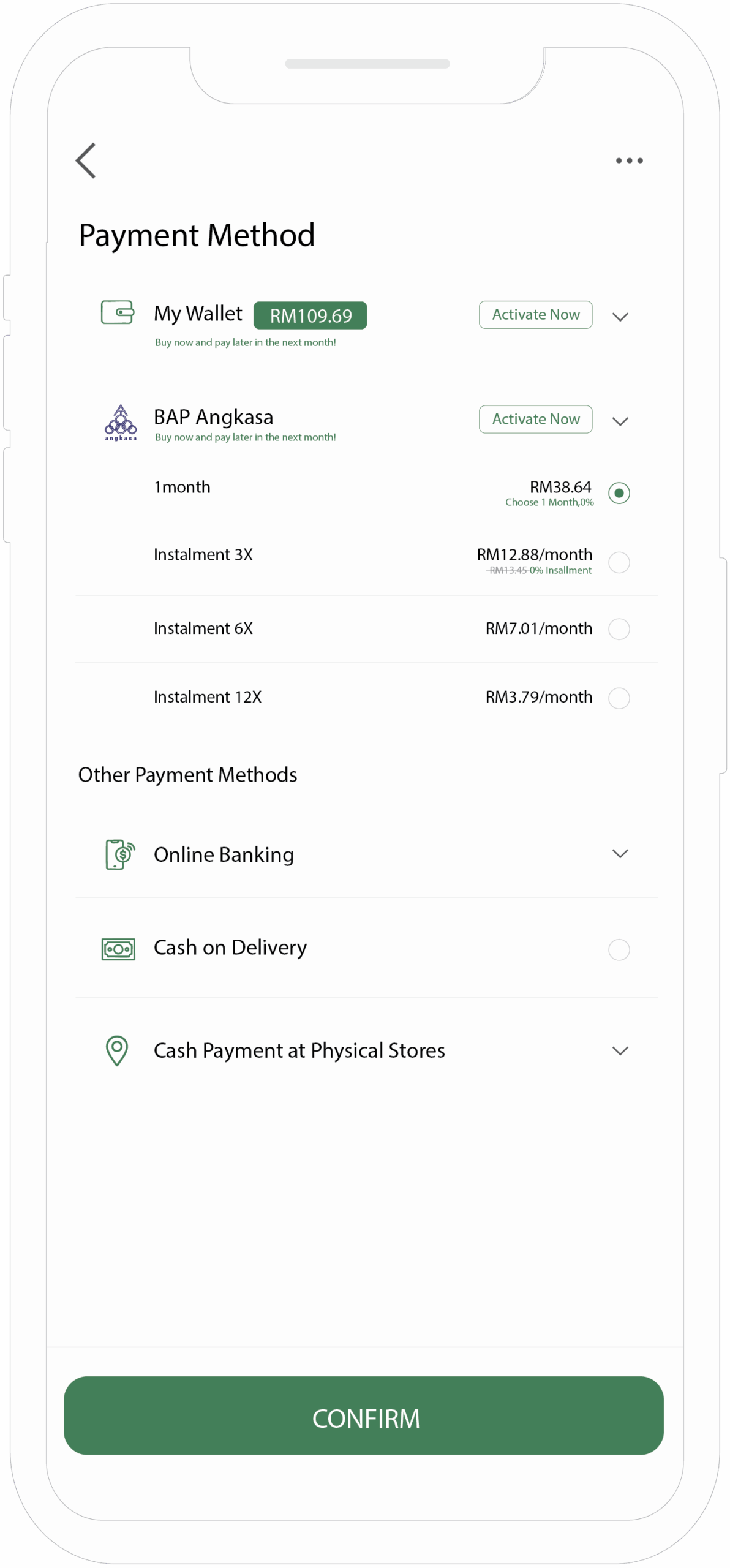
Task: Choose Instalment 3X plan
Action: (619, 562)
